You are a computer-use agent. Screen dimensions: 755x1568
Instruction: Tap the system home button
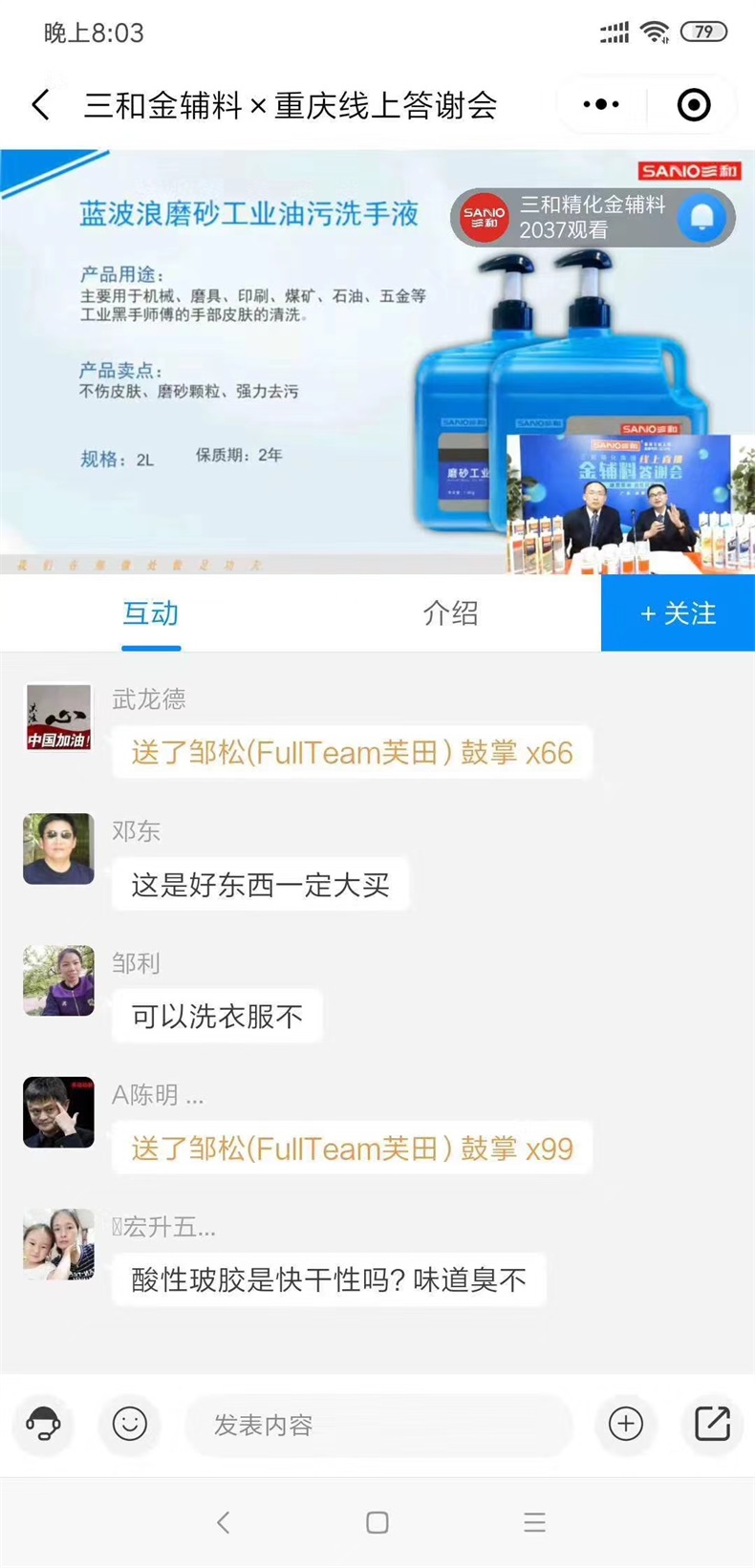377,1522
